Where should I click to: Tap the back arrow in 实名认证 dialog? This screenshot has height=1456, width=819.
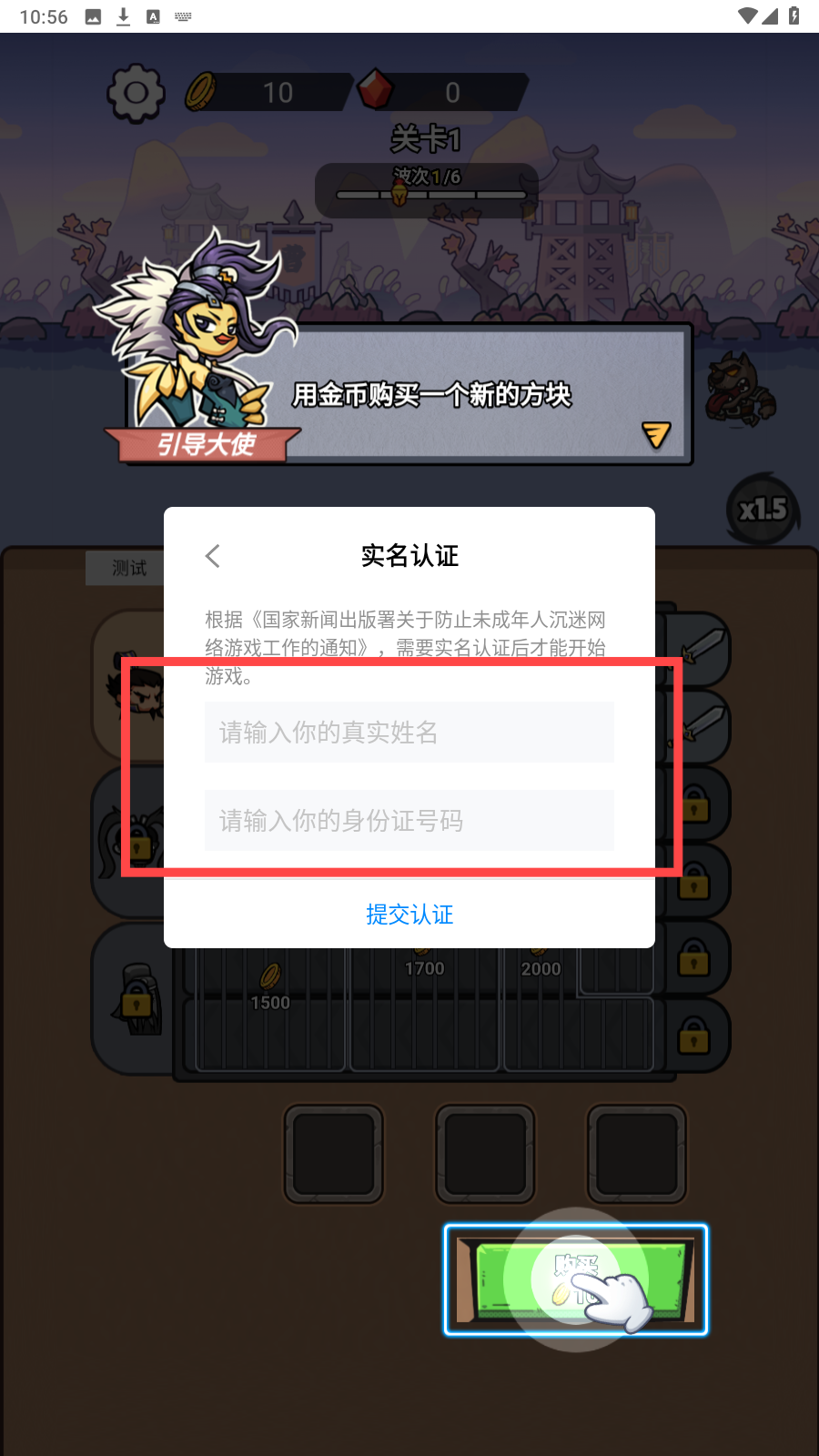(213, 556)
